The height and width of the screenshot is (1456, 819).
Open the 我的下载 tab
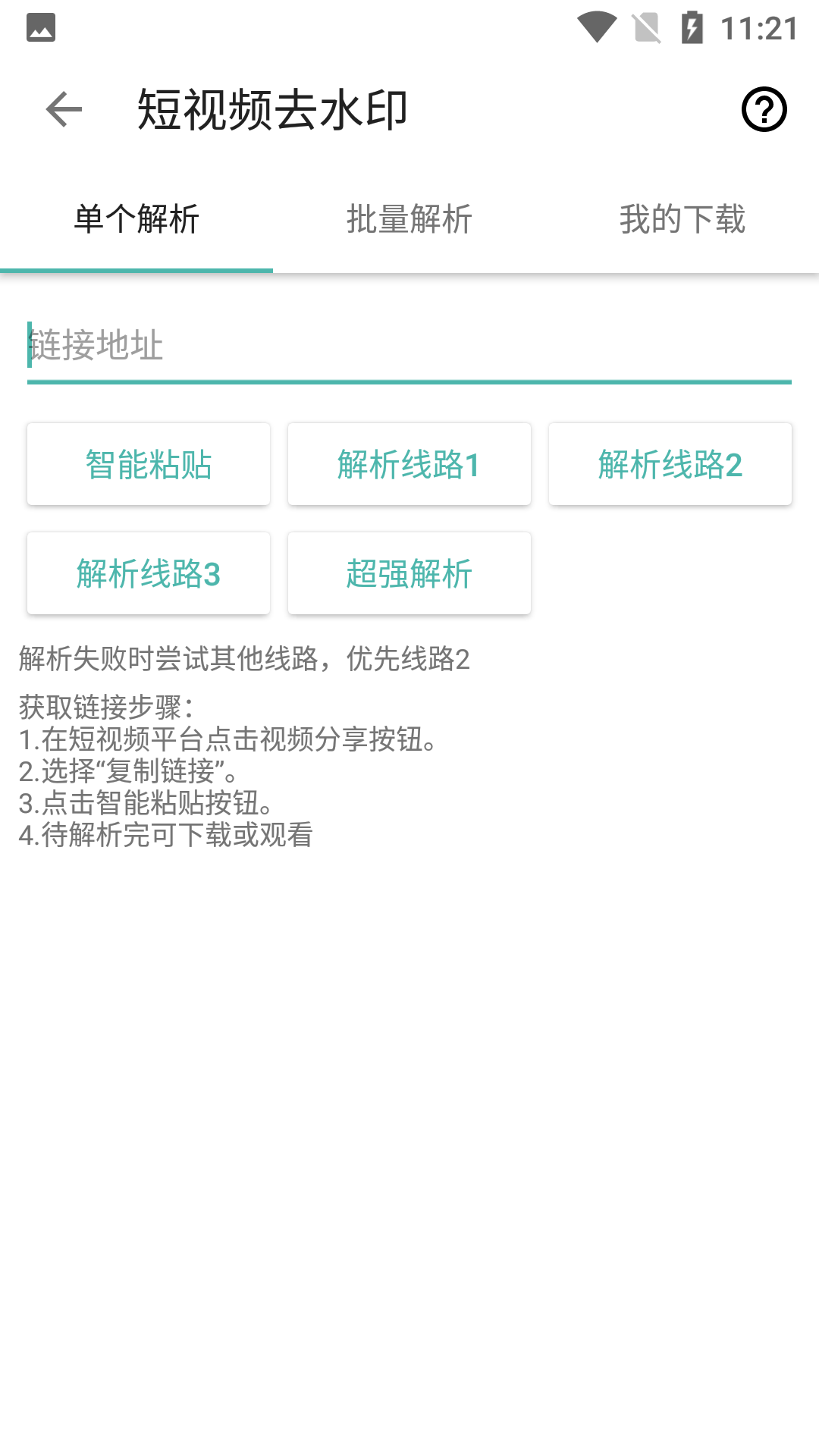(682, 219)
